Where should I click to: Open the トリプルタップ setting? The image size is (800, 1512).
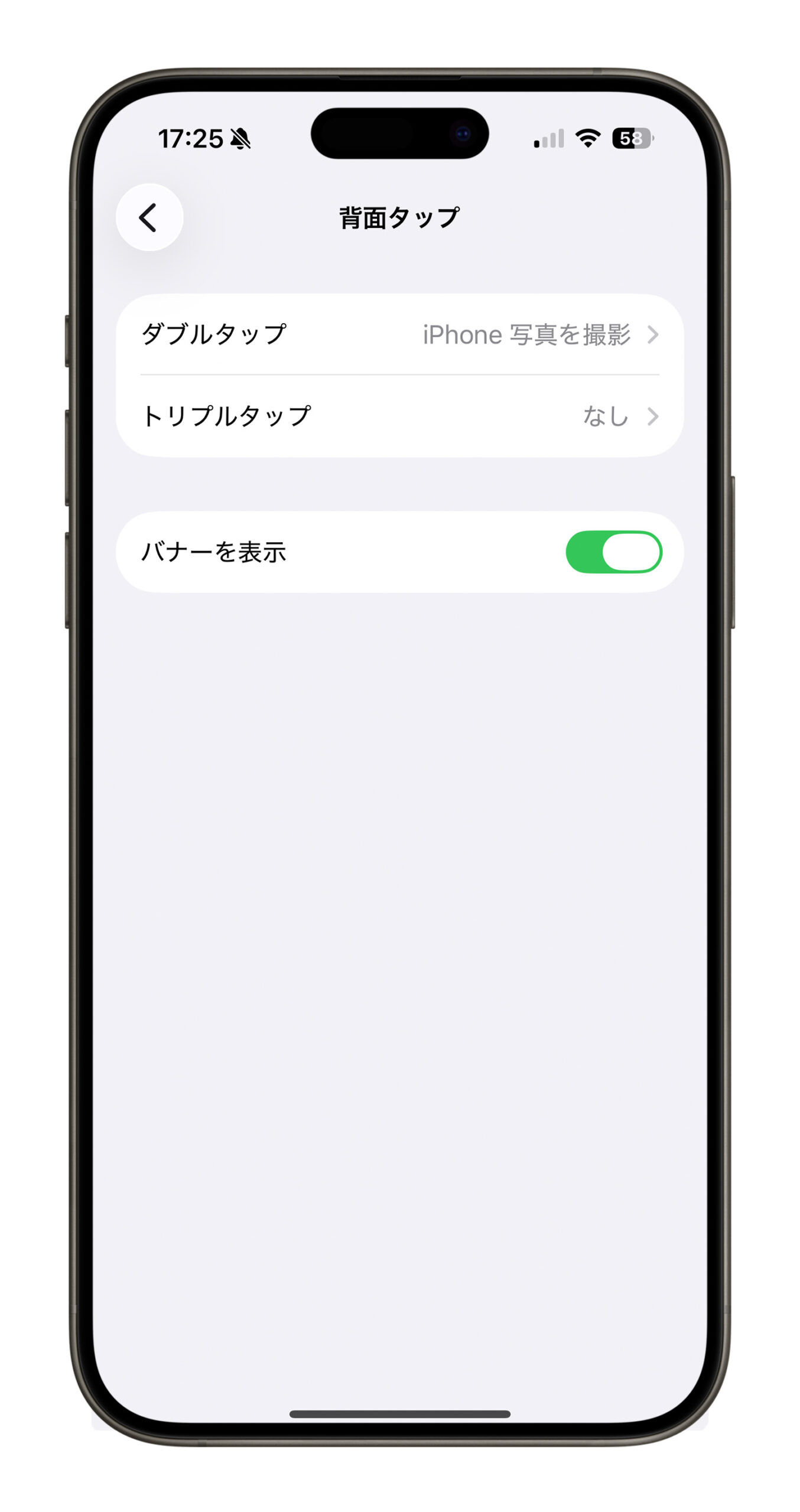pos(399,416)
